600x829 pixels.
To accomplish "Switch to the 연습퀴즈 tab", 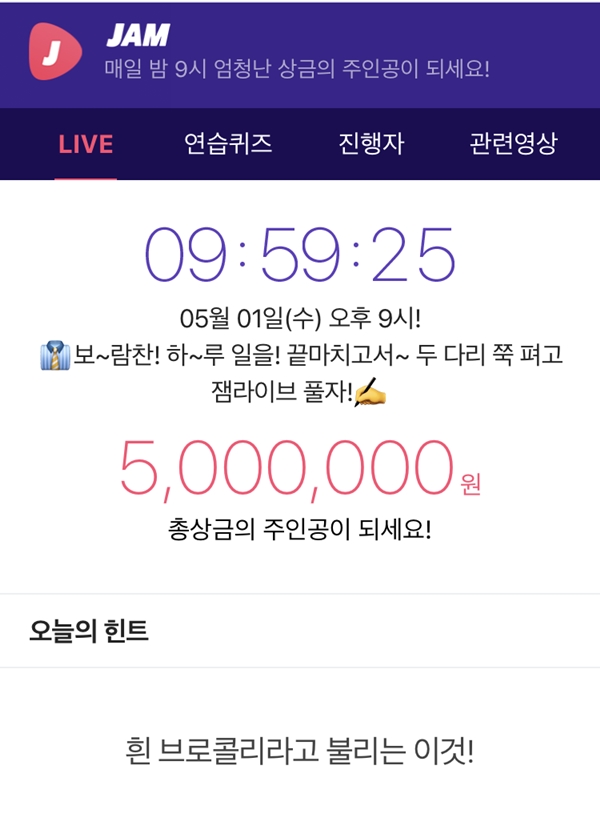I will (228, 143).
